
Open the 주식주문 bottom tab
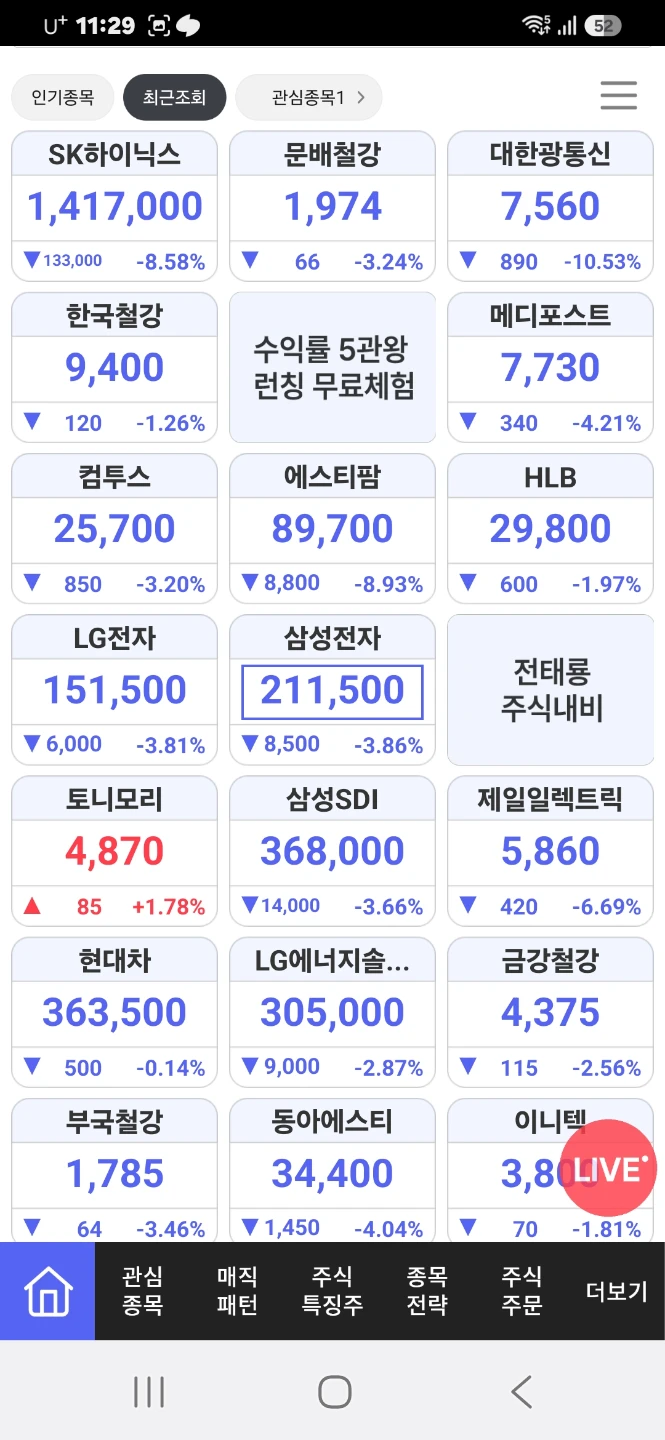[x=521, y=1291]
